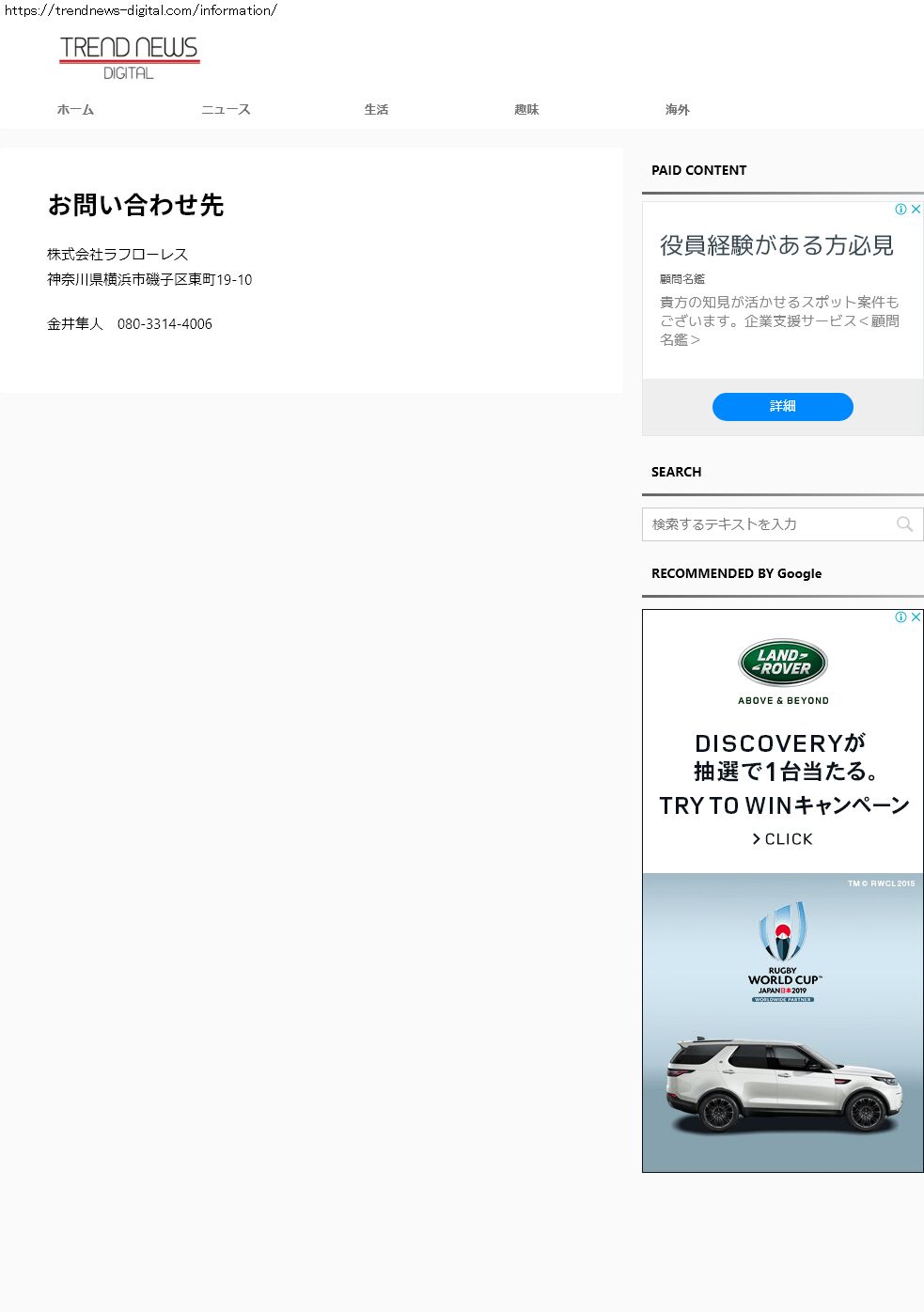Image resolution: width=924 pixels, height=1312 pixels.
Task: Close the 顧問名鑑 ad banner
Action: tap(916, 210)
